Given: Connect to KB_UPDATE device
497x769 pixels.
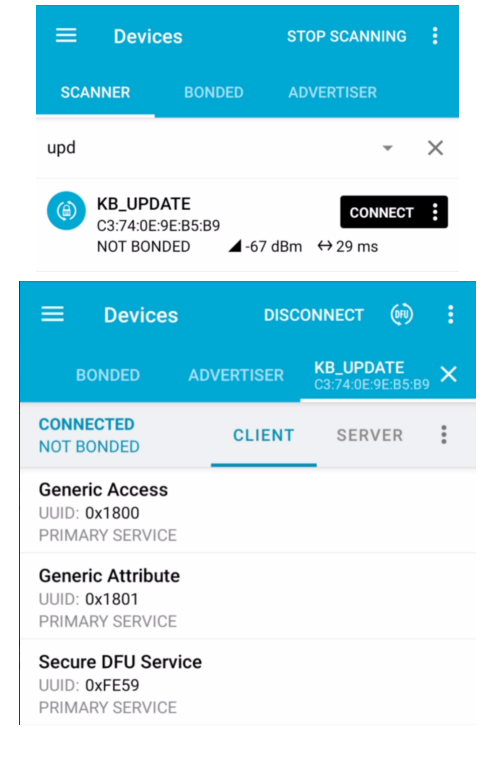Looking at the screenshot, I should [x=381, y=212].
